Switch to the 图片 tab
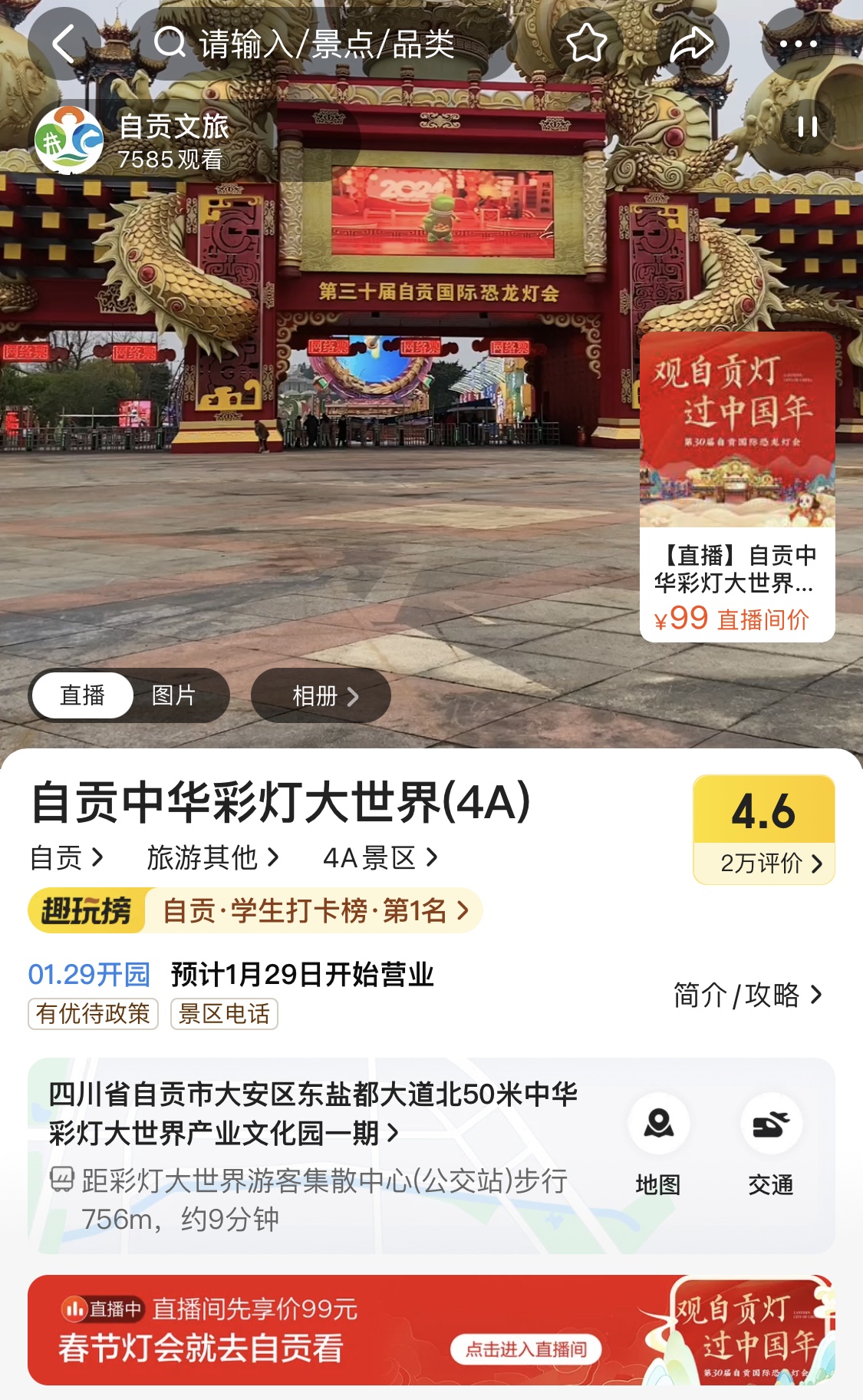This screenshot has width=863, height=1400. tap(174, 695)
